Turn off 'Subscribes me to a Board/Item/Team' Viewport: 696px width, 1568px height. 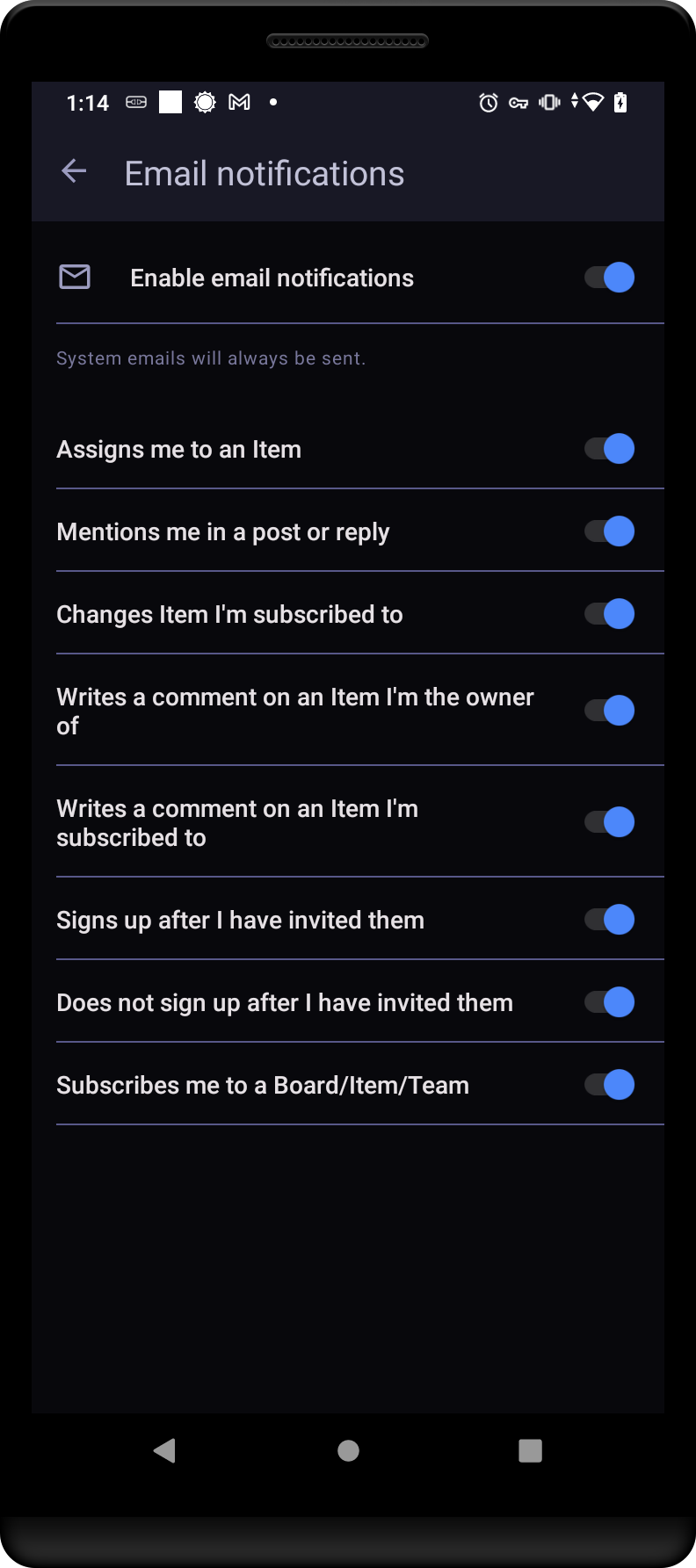(x=609, y=1084)
